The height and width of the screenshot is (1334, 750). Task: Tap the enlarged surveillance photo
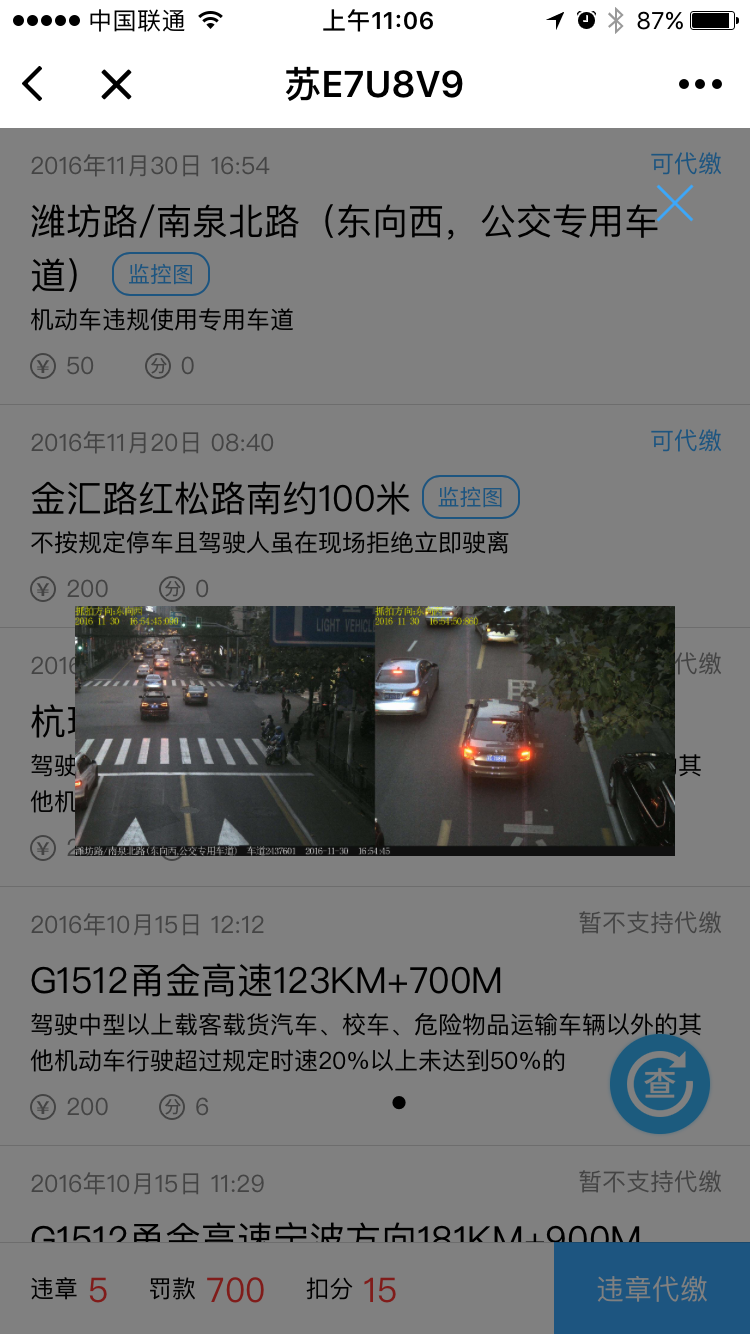pyautogui.click(x=375, y=730)
